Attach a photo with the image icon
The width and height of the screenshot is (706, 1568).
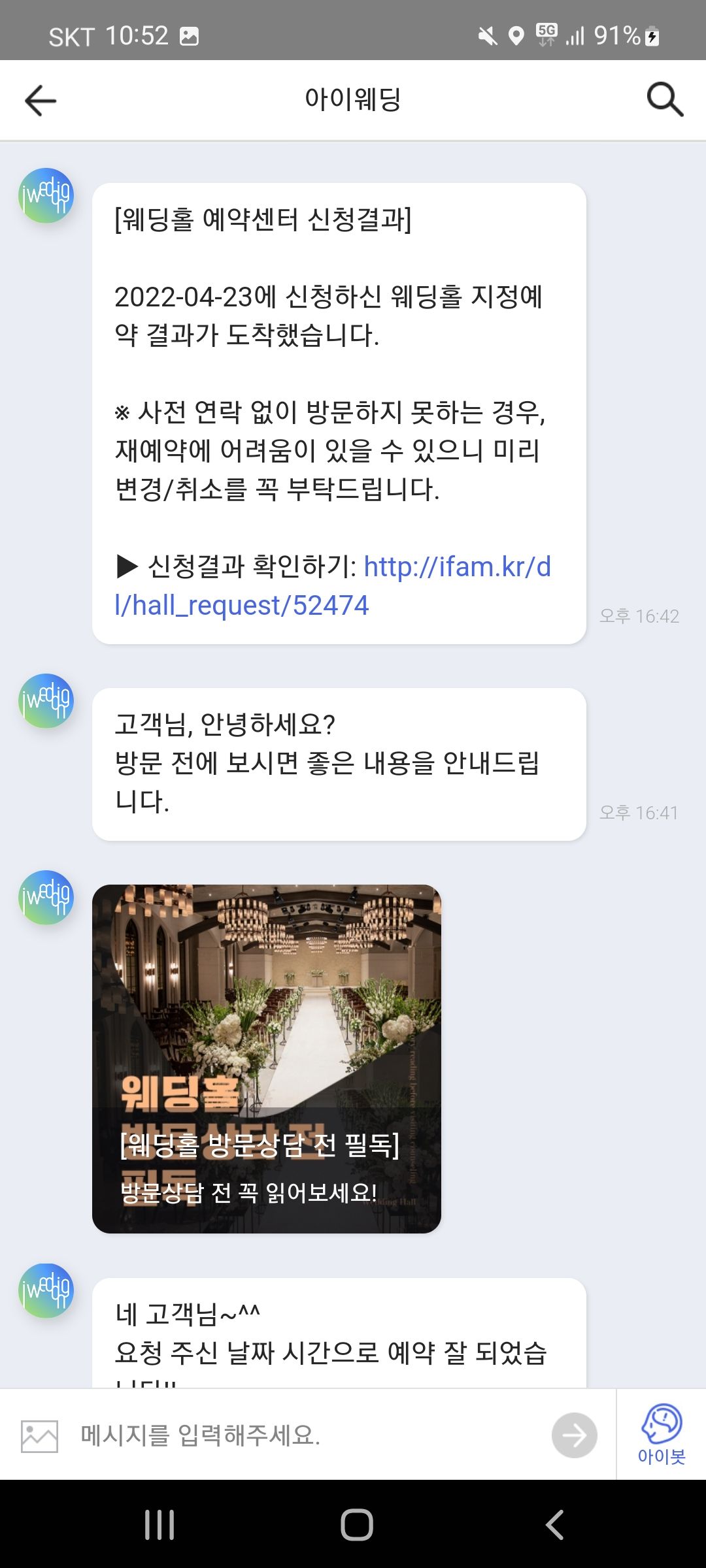click(x=39, y=1436)
